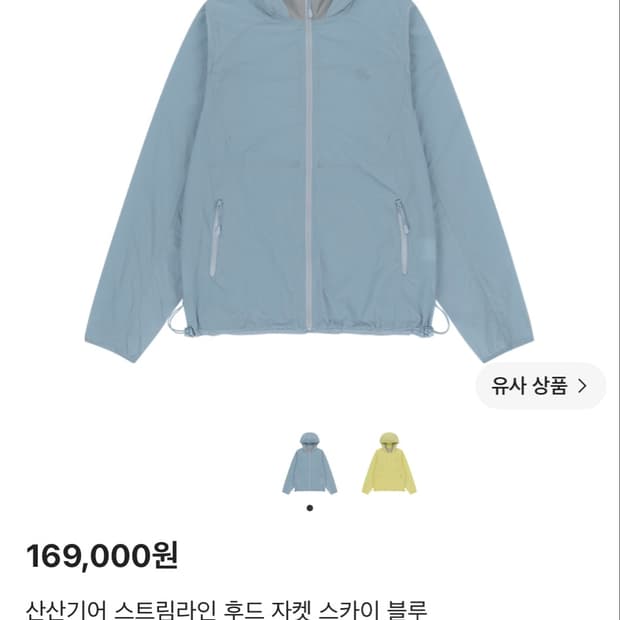The width and height of the screenshot is (620, 620).
Task: Select the yellow jacket color thumbnail
Action: tap(389, 463)
